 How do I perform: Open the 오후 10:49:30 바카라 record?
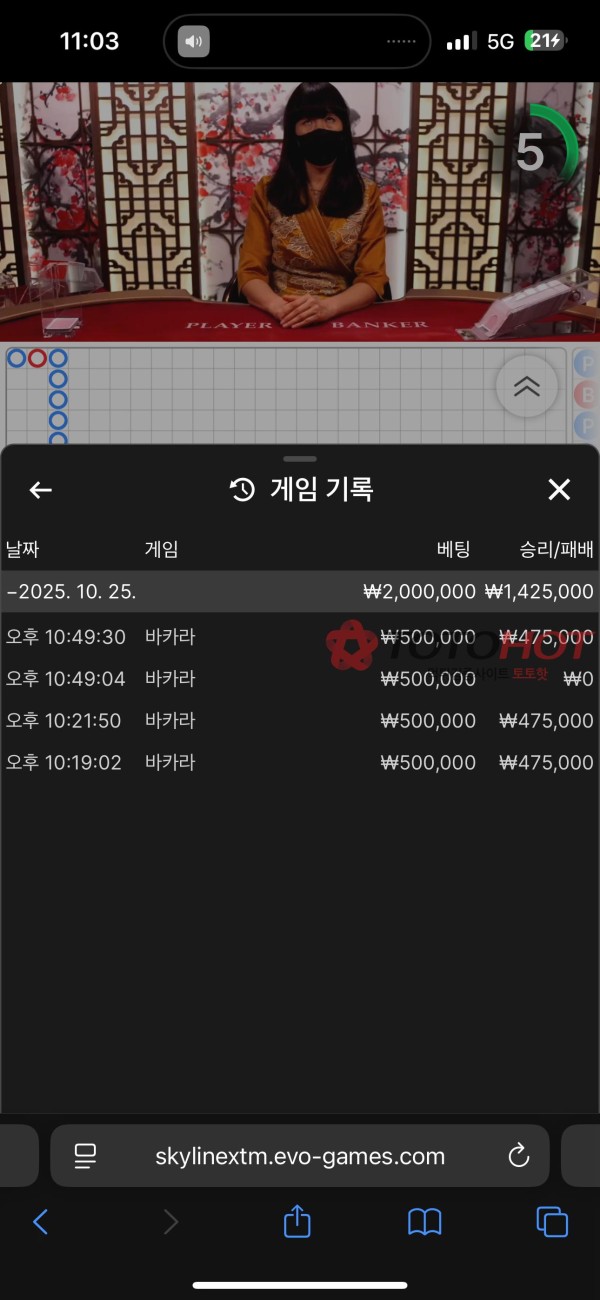coord(300,637)
